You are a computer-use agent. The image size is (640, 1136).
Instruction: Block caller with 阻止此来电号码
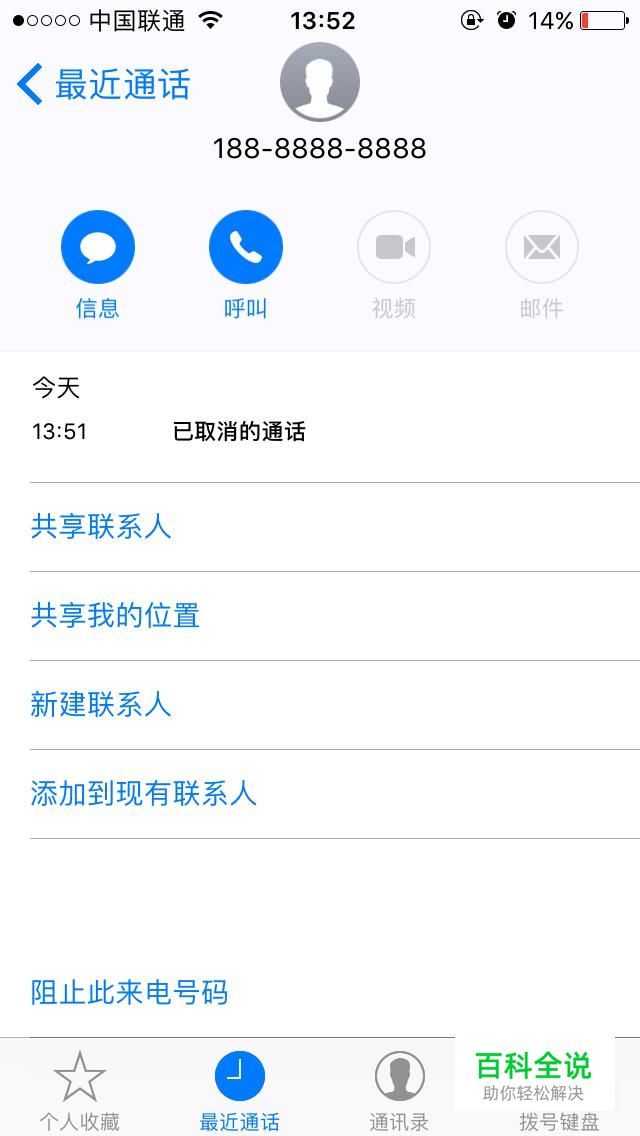[x=129, y=993]
